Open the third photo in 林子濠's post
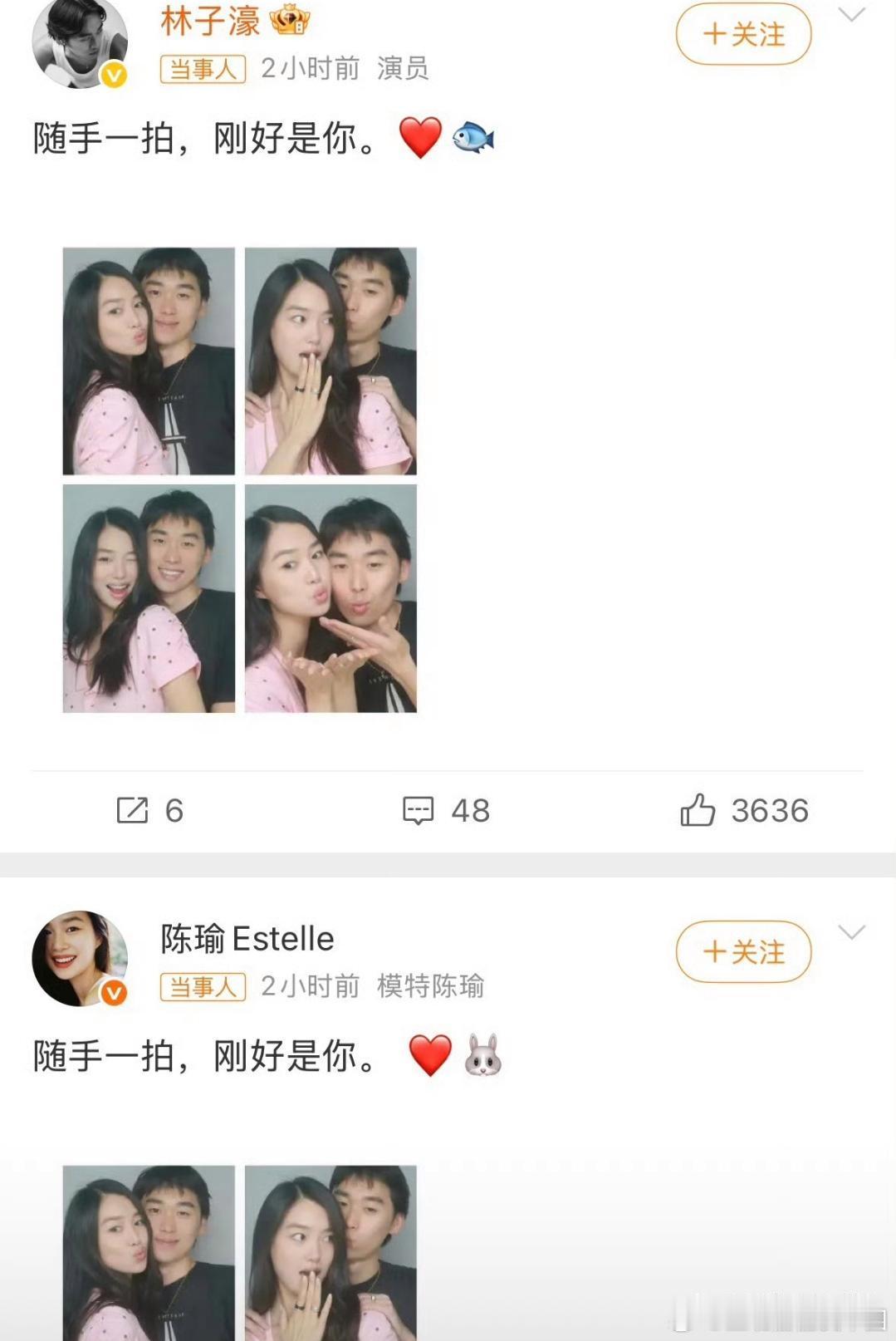 click(149, 598)
